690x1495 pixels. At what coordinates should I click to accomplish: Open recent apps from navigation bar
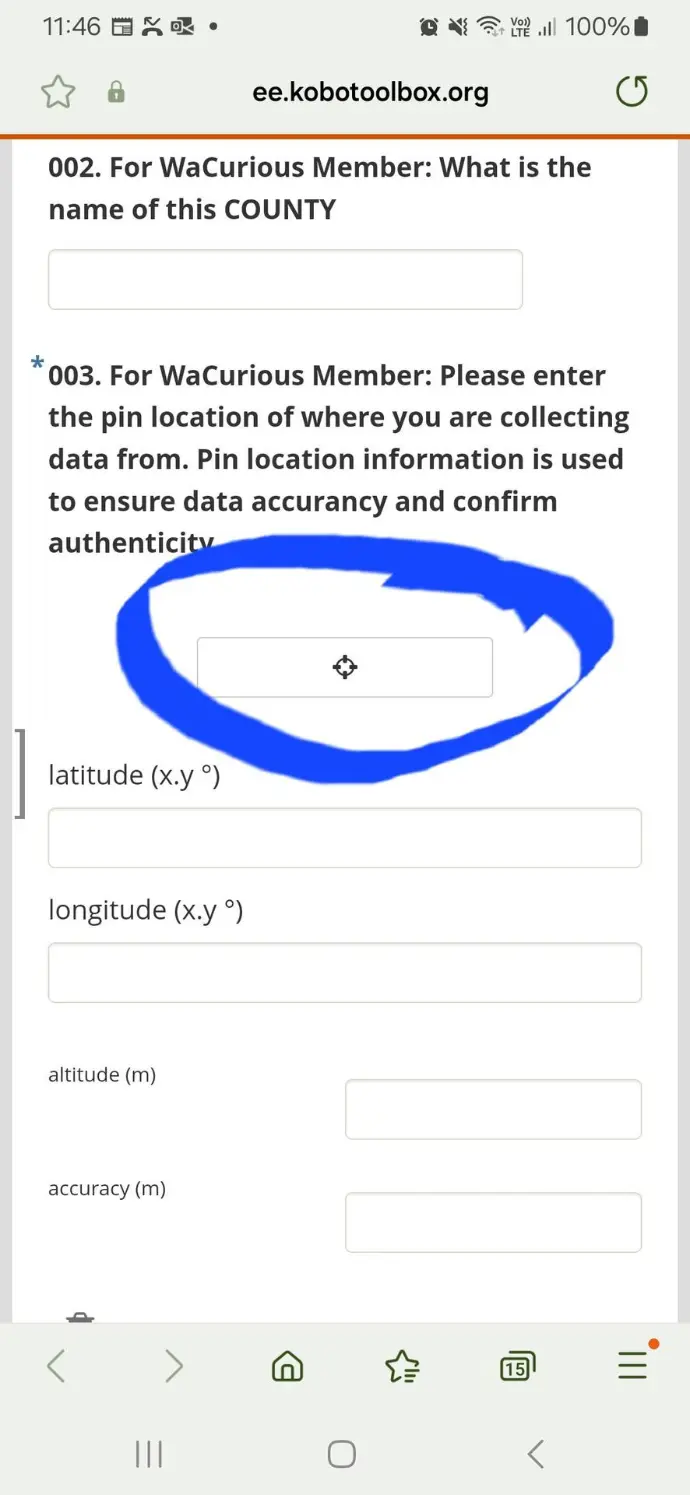click(149, 1454)
